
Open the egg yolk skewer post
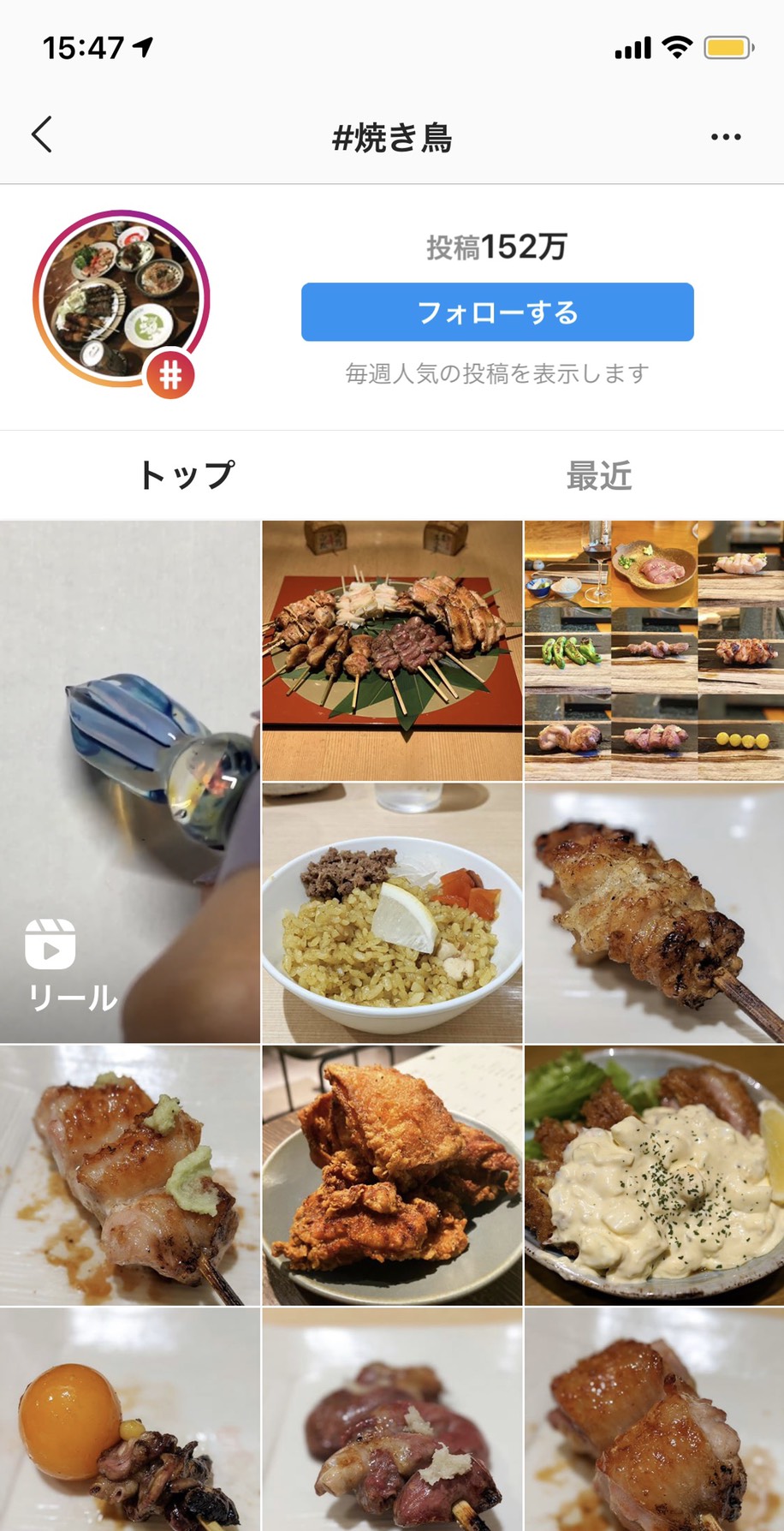coord(130,1420)
